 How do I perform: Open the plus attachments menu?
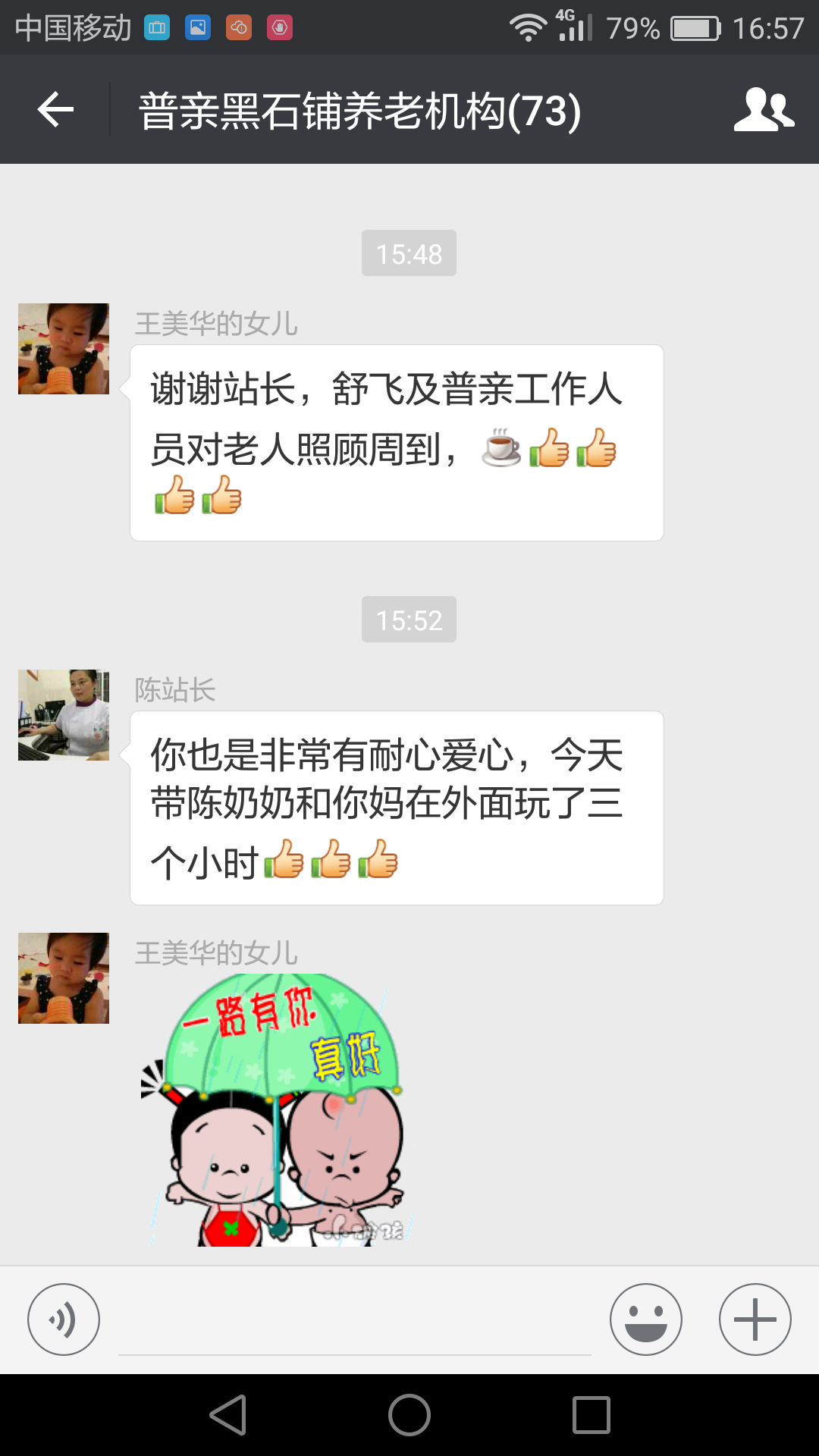755,1319
